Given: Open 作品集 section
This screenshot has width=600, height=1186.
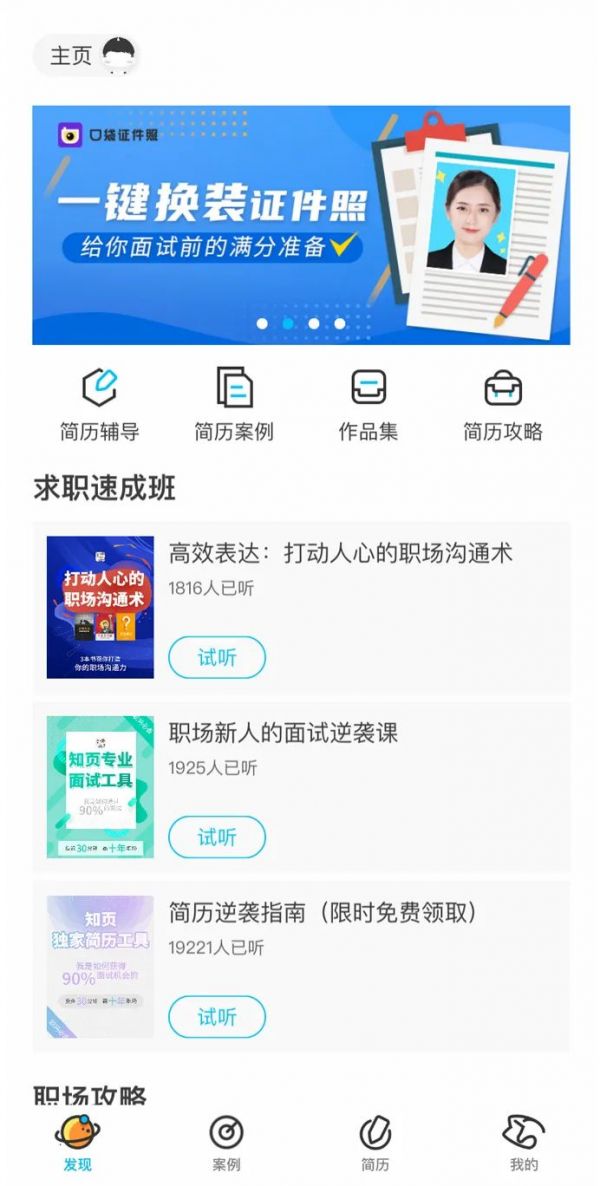Looking at the screenshot, I should (368, 405).
